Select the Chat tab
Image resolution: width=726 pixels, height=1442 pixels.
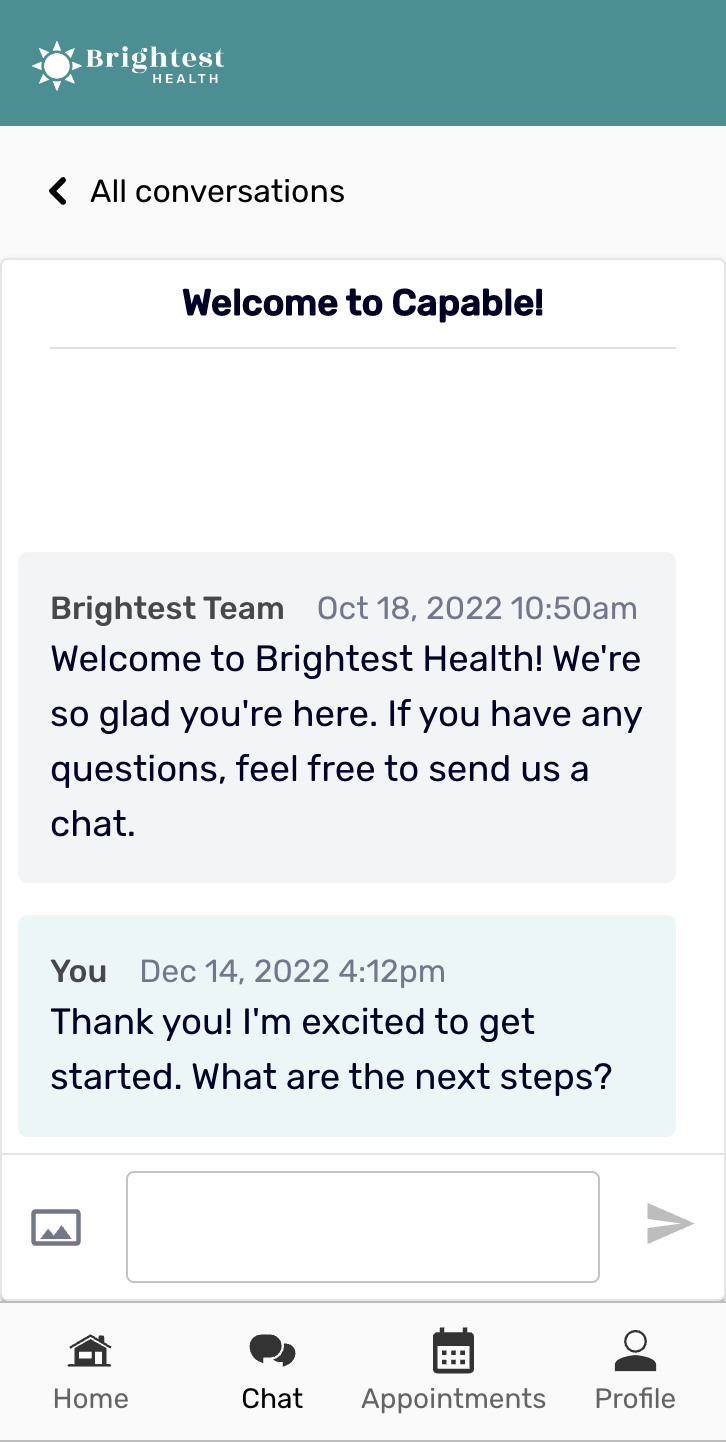pos(272,1371)
